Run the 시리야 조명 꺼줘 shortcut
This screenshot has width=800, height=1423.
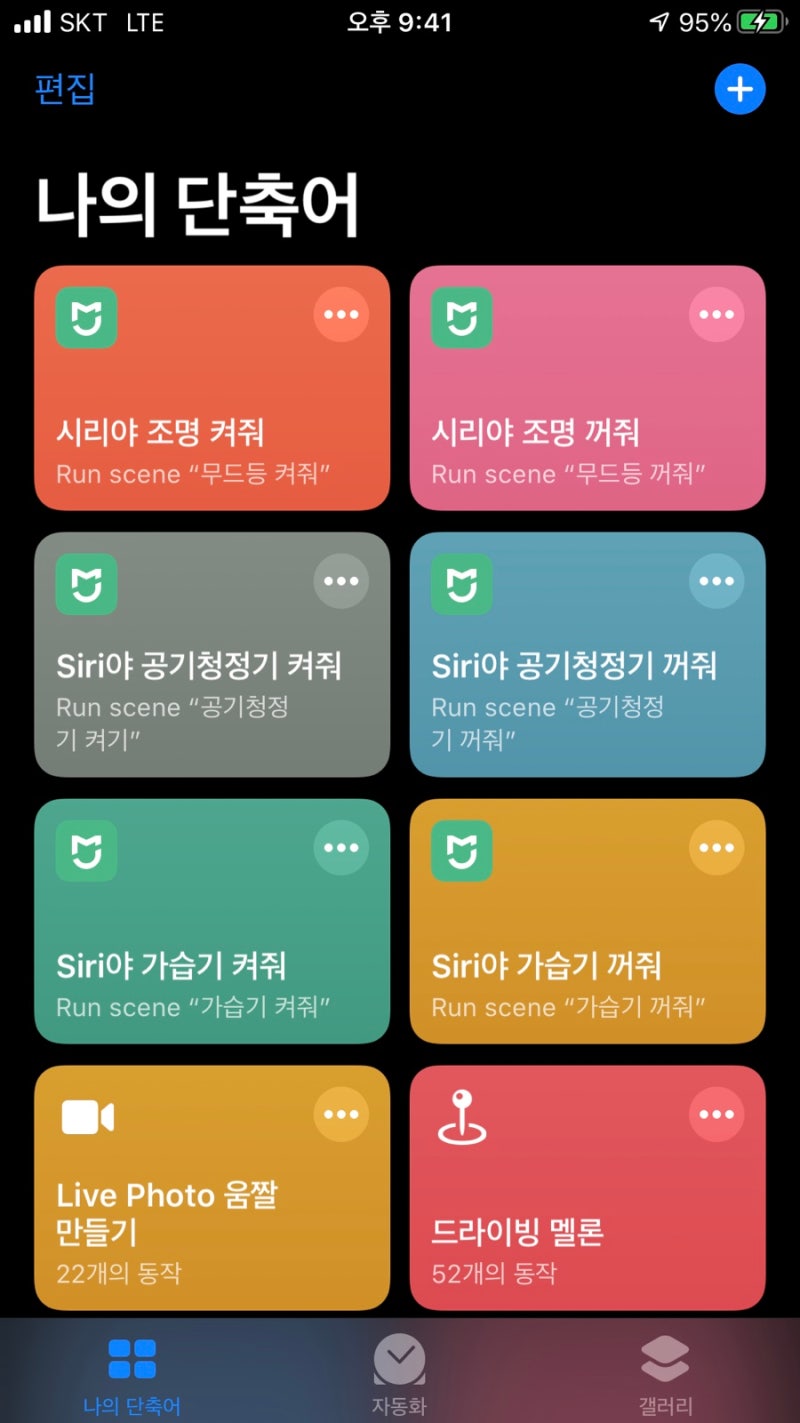pyautogui.click(x=588, y=388)
